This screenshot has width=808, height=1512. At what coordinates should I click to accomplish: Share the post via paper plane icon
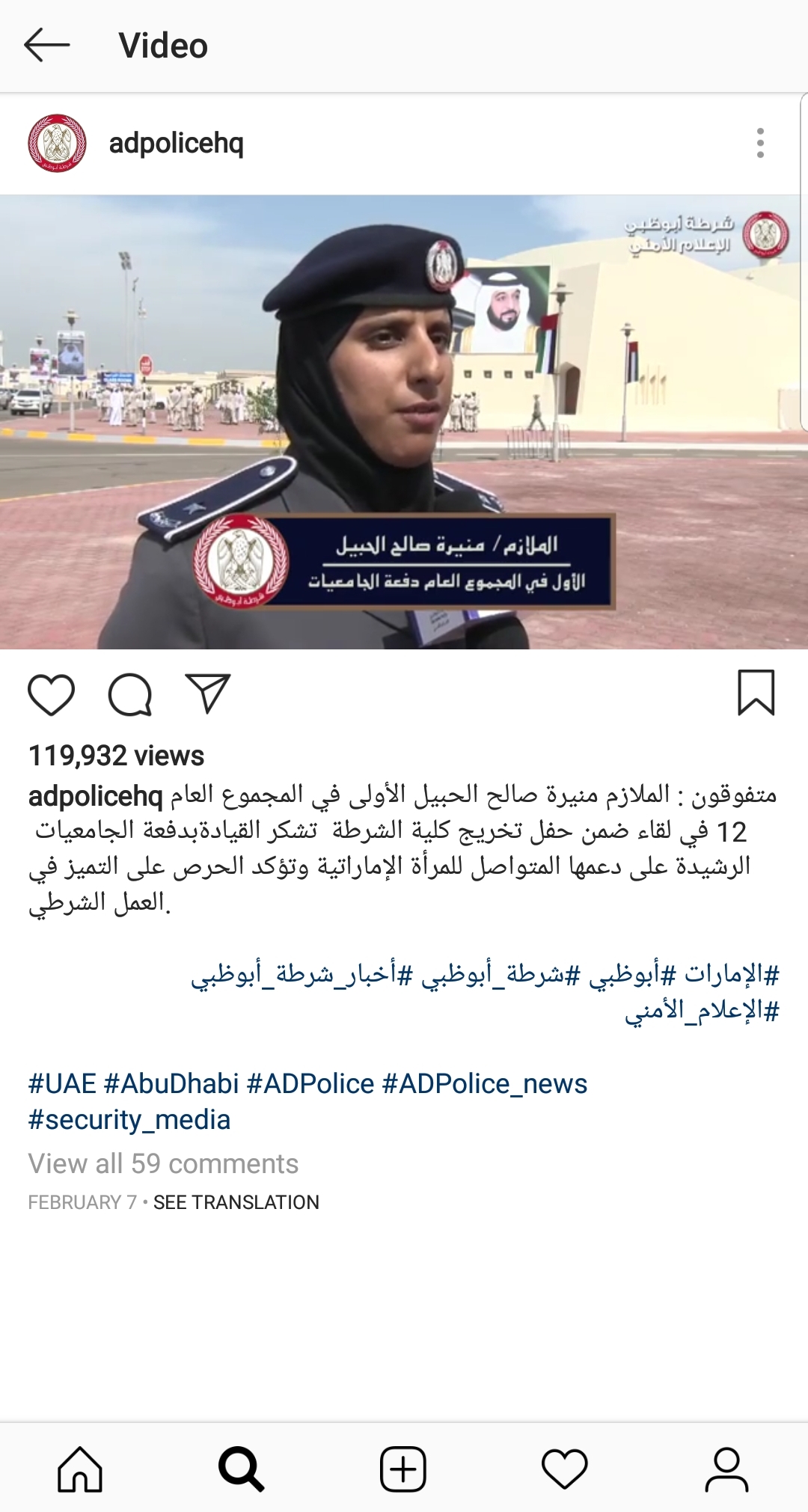point(207,693)
